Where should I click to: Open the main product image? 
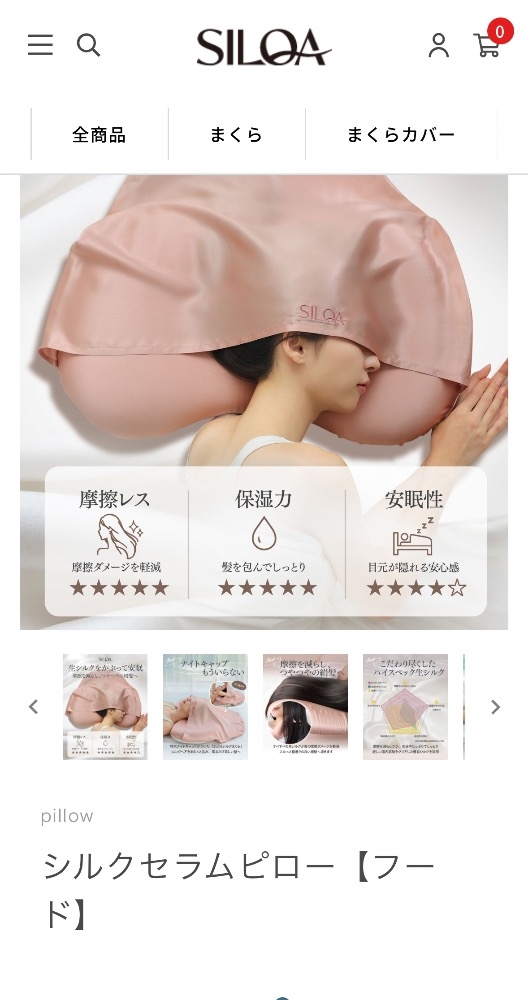click(x=263, y=402)
